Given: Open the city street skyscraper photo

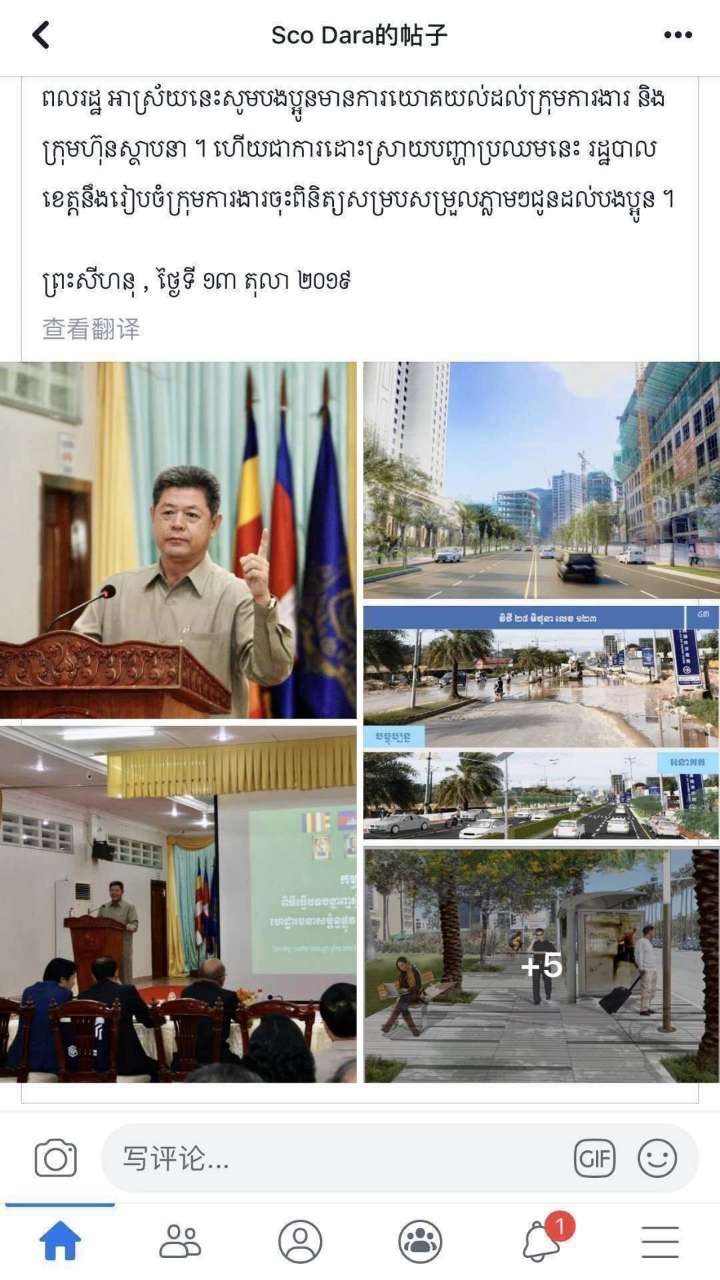Looking at the screenshot, I should [541, 480].
